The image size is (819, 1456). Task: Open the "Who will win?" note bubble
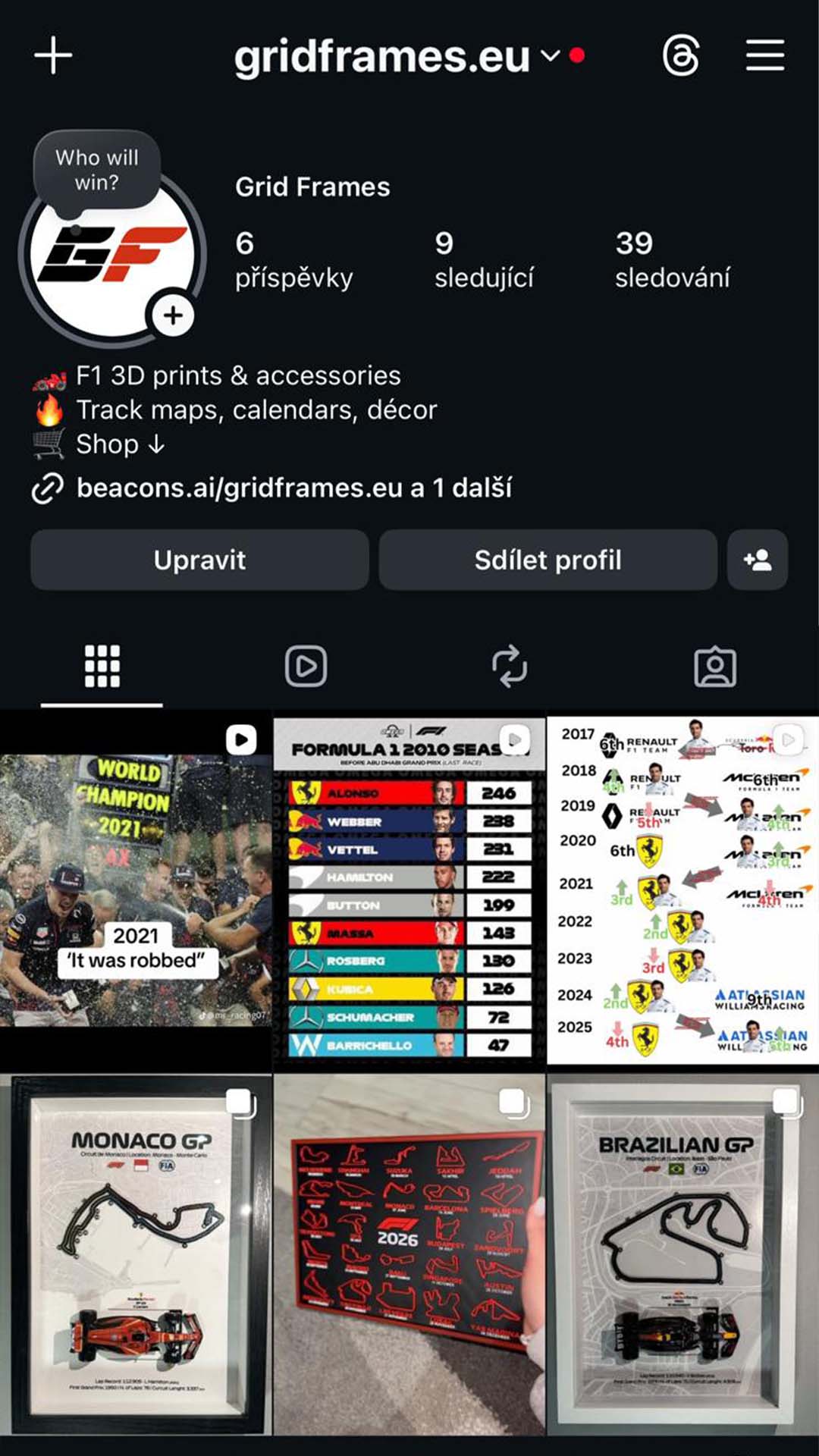tap(97, 170)
